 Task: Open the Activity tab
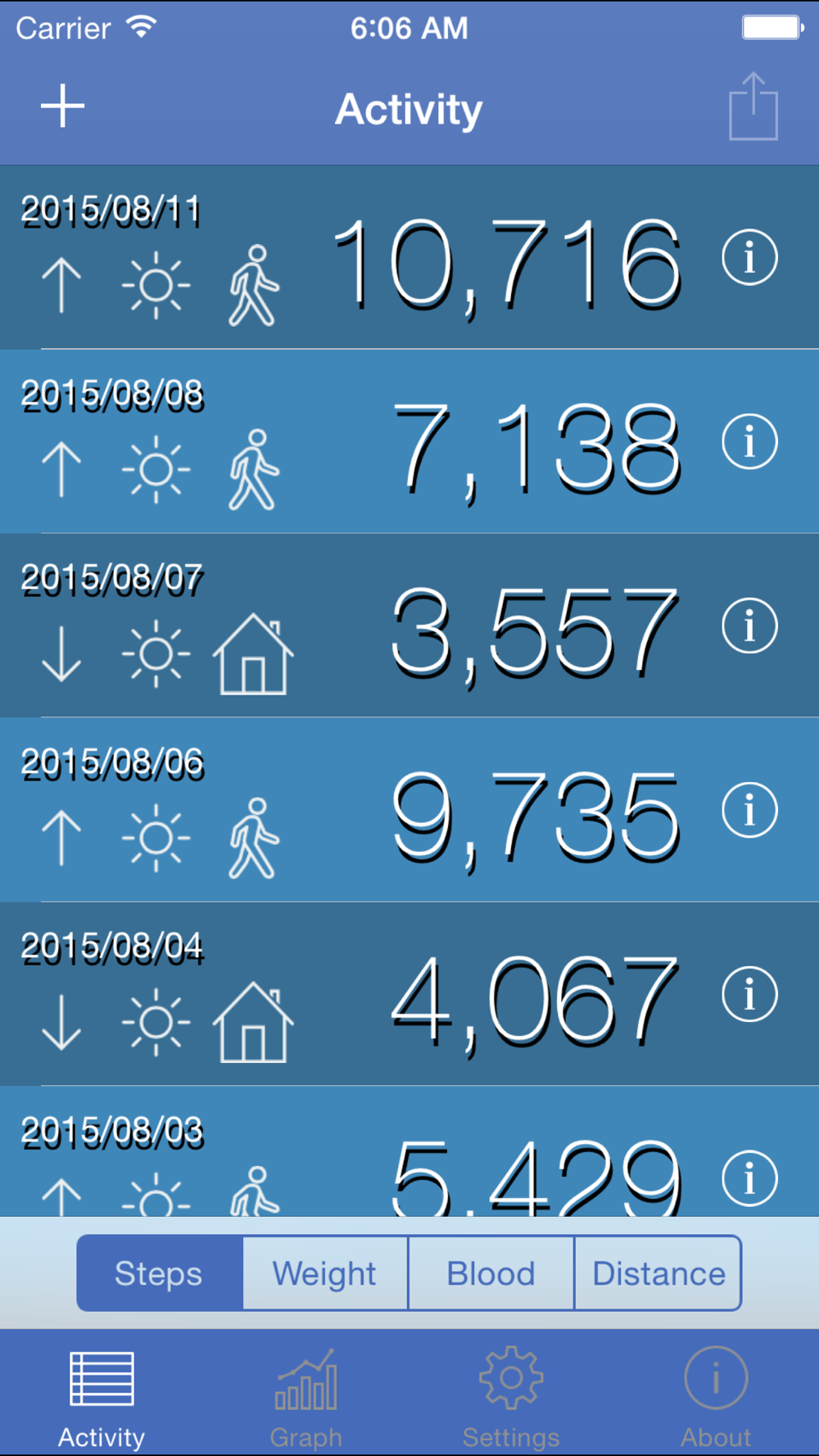[102, 1396]
